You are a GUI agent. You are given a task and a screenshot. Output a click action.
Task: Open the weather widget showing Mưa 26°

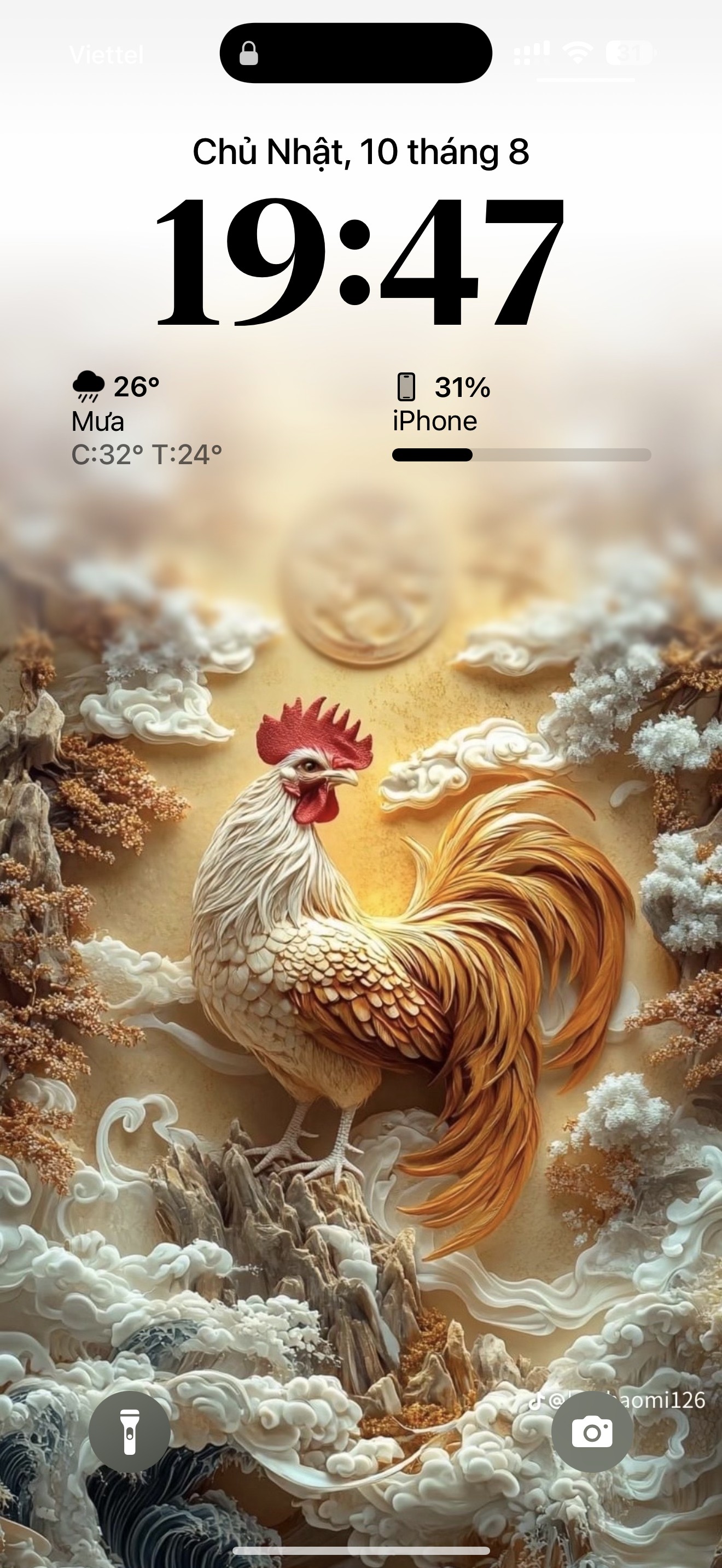(x=147, y=419)
